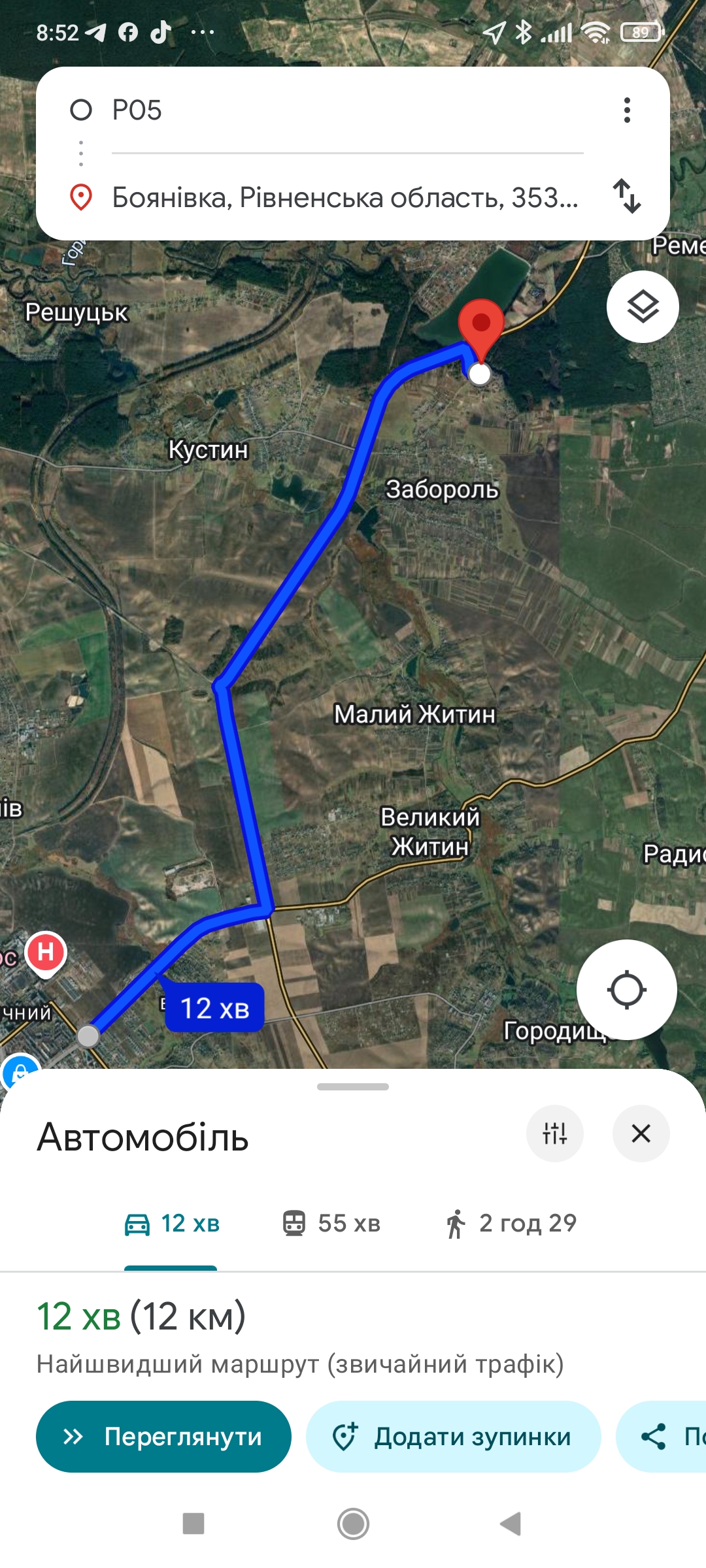
Task: Tap the 12 хв route label on map
Action: coord(214,1007)
